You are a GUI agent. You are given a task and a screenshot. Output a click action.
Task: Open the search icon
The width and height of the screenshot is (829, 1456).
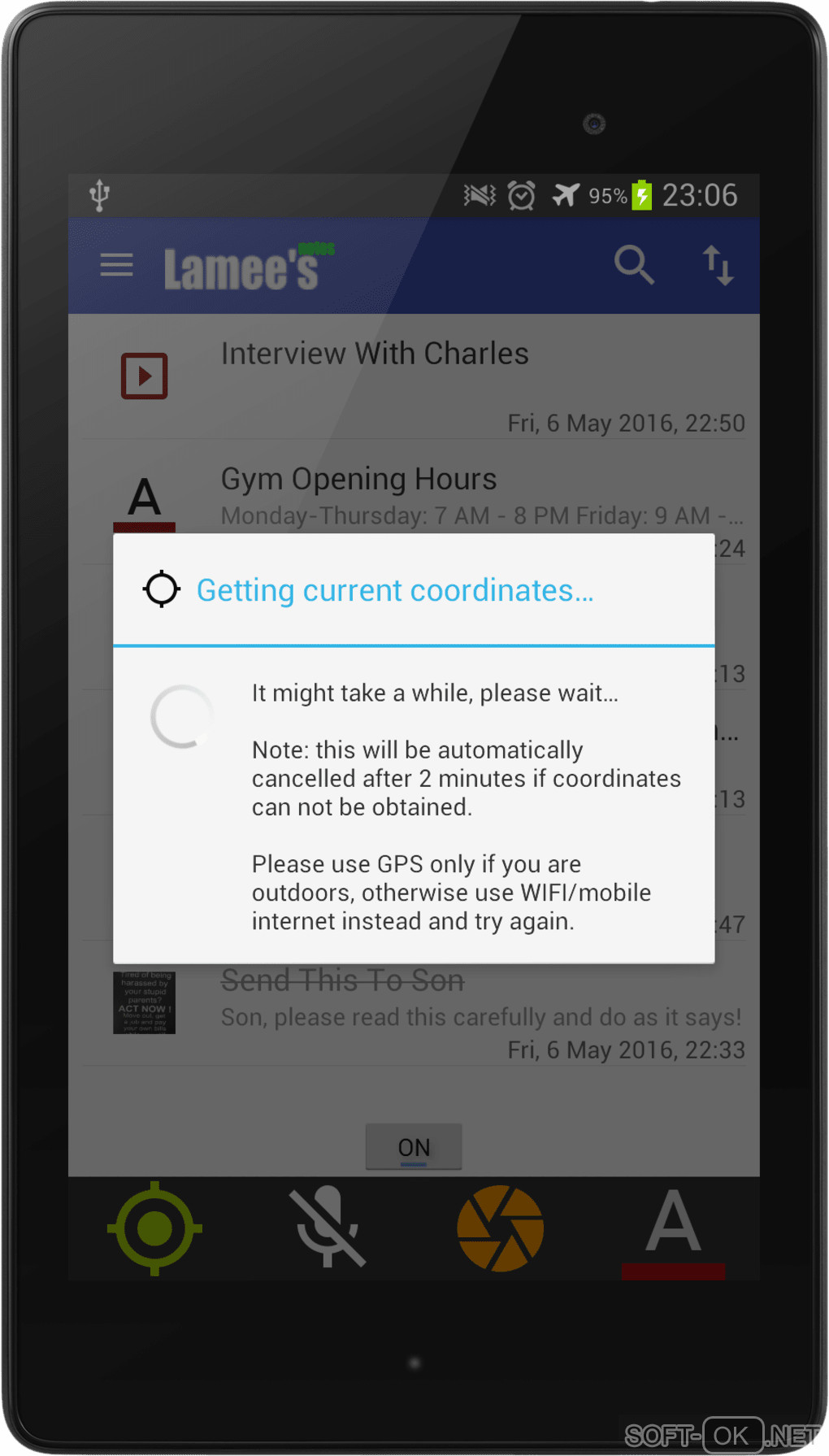tap(634, 265)
